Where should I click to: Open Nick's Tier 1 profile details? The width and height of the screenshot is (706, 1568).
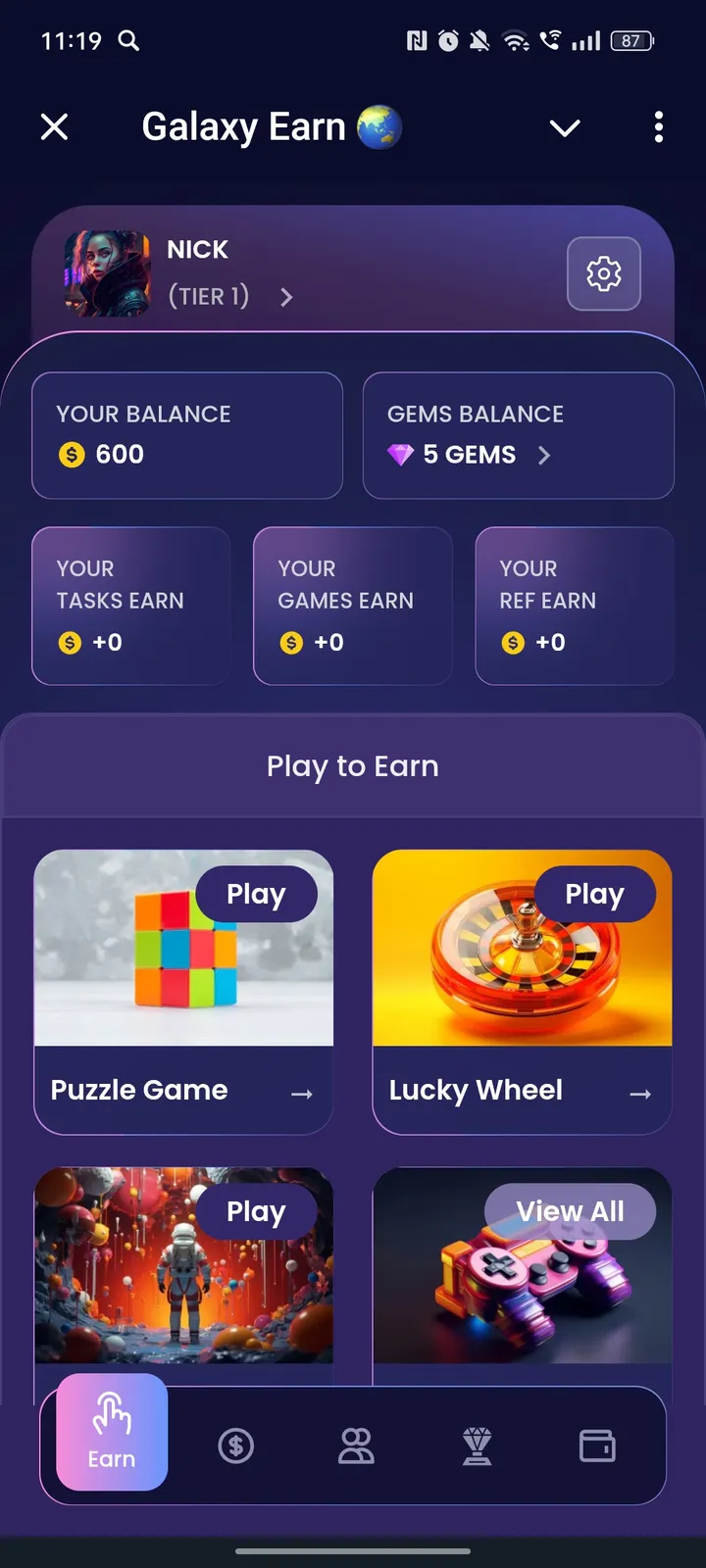coord(230,296)
